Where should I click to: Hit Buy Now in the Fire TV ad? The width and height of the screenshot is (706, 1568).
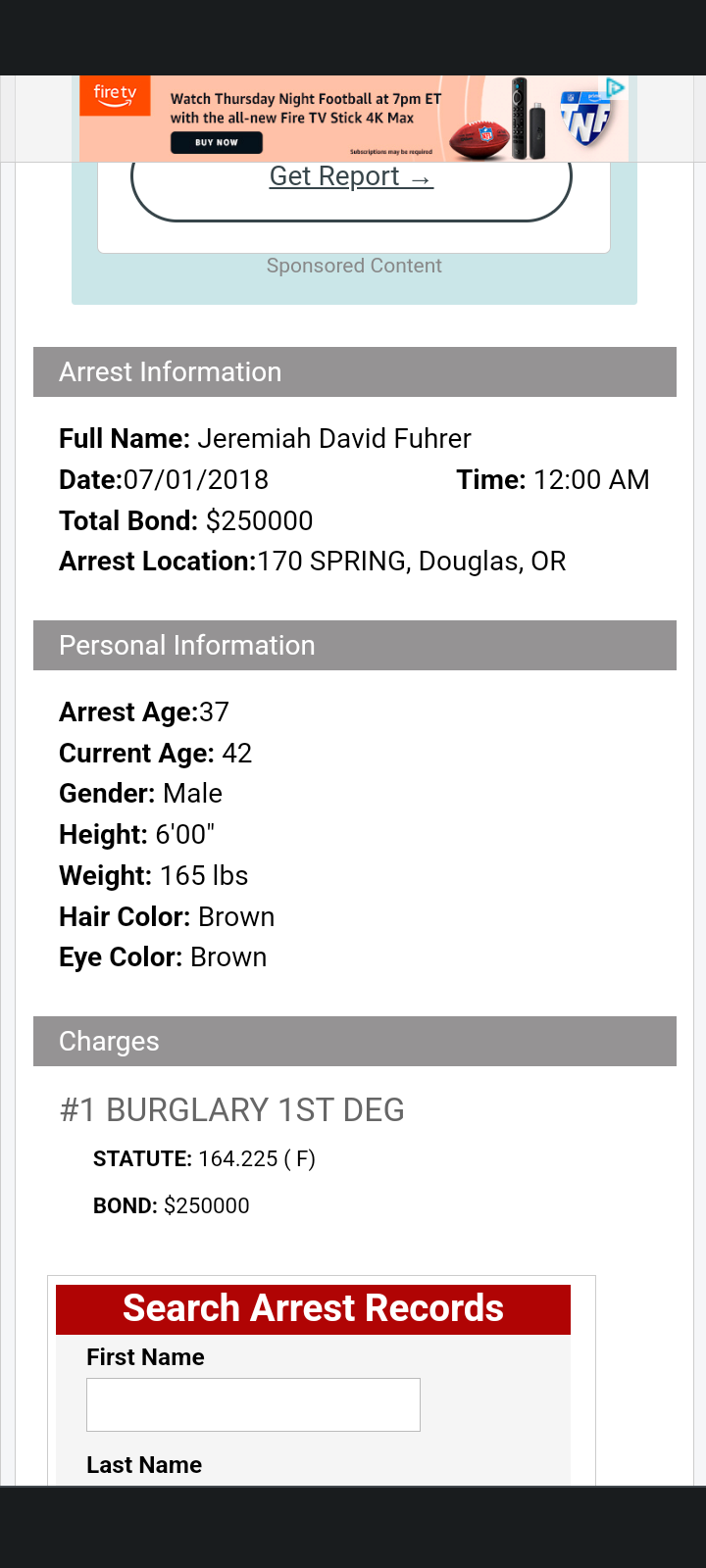click(x=217, y=142)
